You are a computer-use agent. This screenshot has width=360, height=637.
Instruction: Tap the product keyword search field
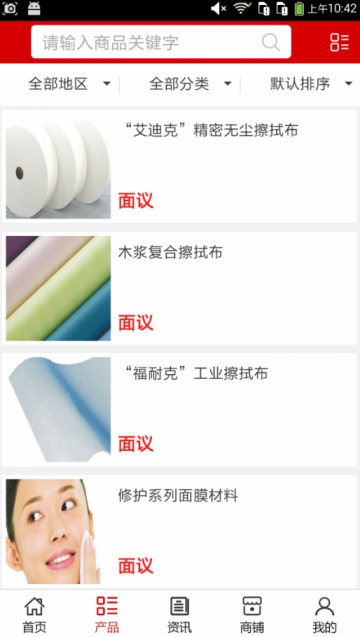[161, 42]
